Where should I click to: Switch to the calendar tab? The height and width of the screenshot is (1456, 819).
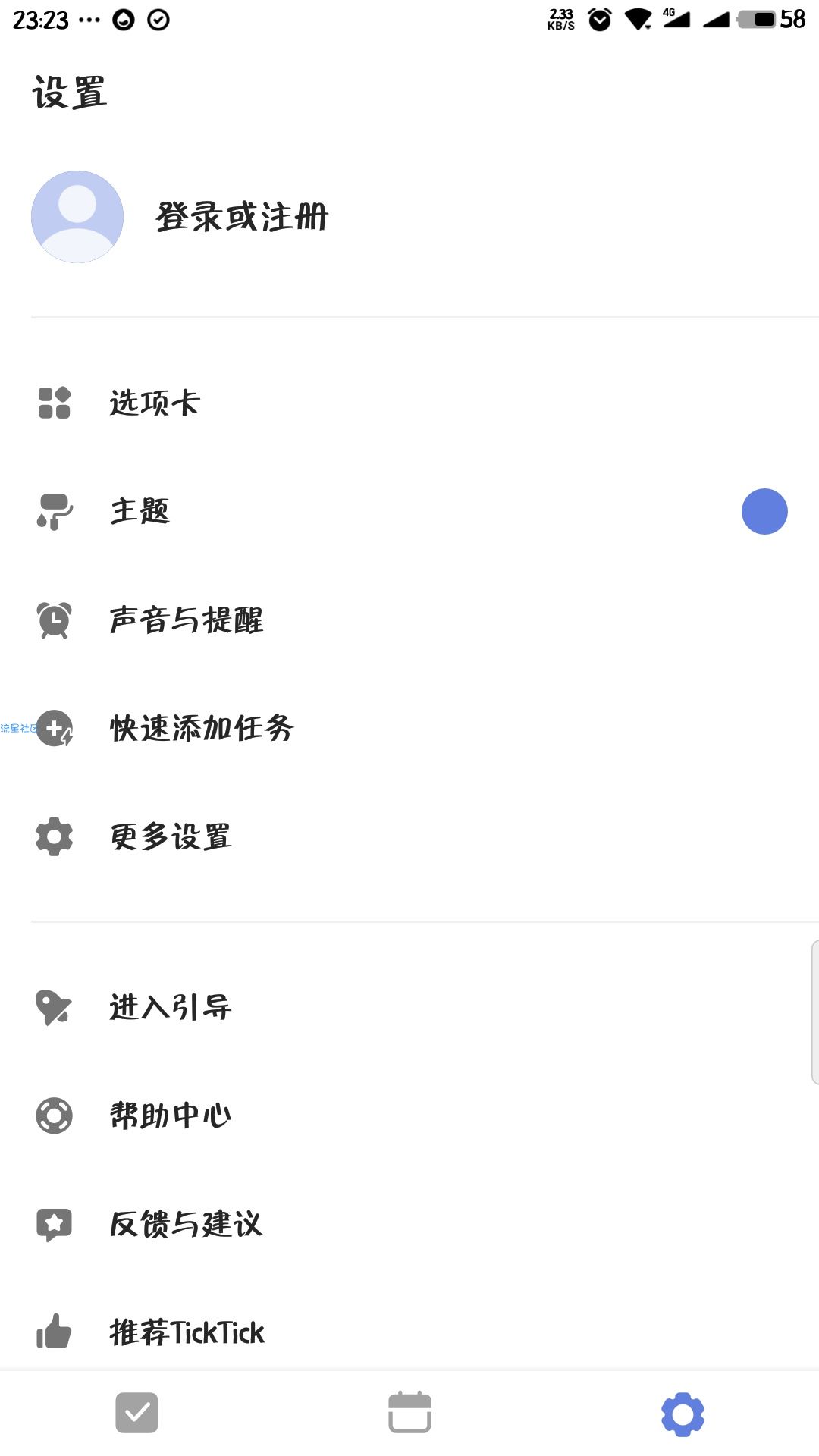(x=409, y=1413)
